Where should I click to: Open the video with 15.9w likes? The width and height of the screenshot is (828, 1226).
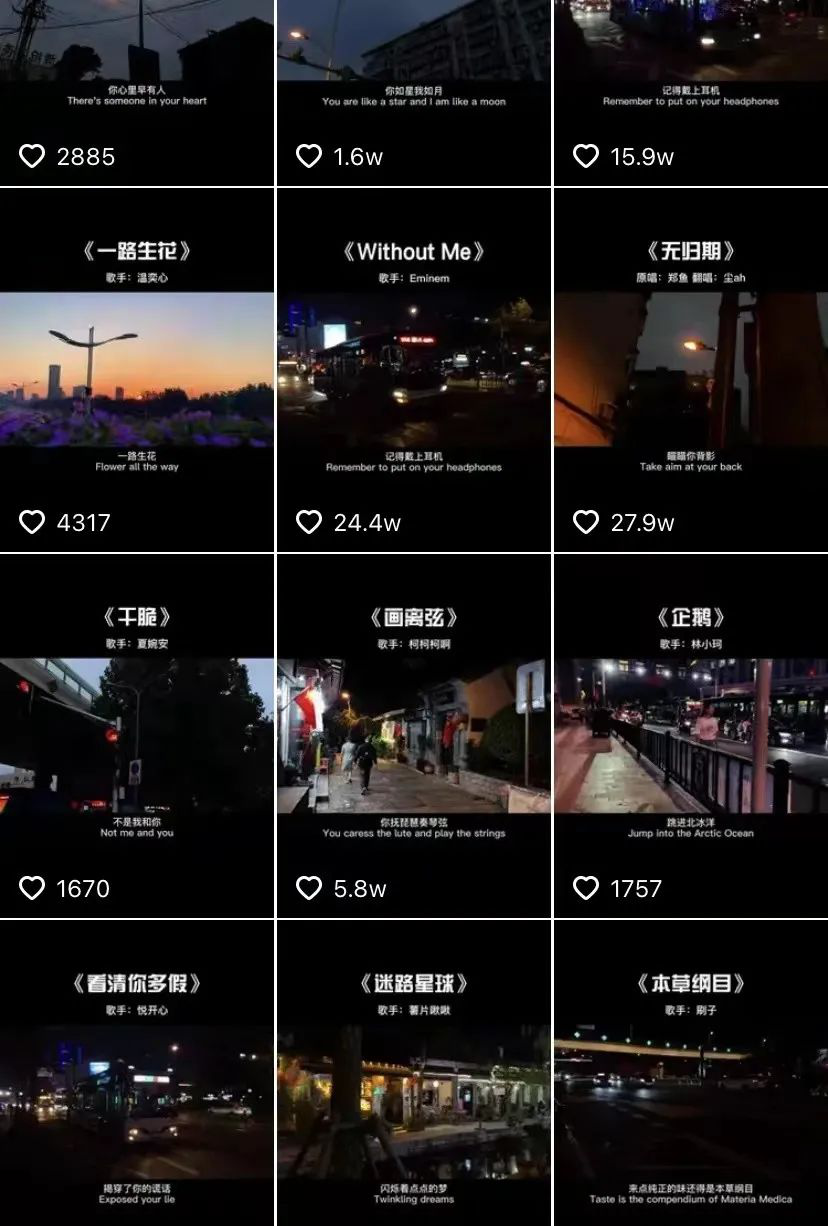pos(691,60)
